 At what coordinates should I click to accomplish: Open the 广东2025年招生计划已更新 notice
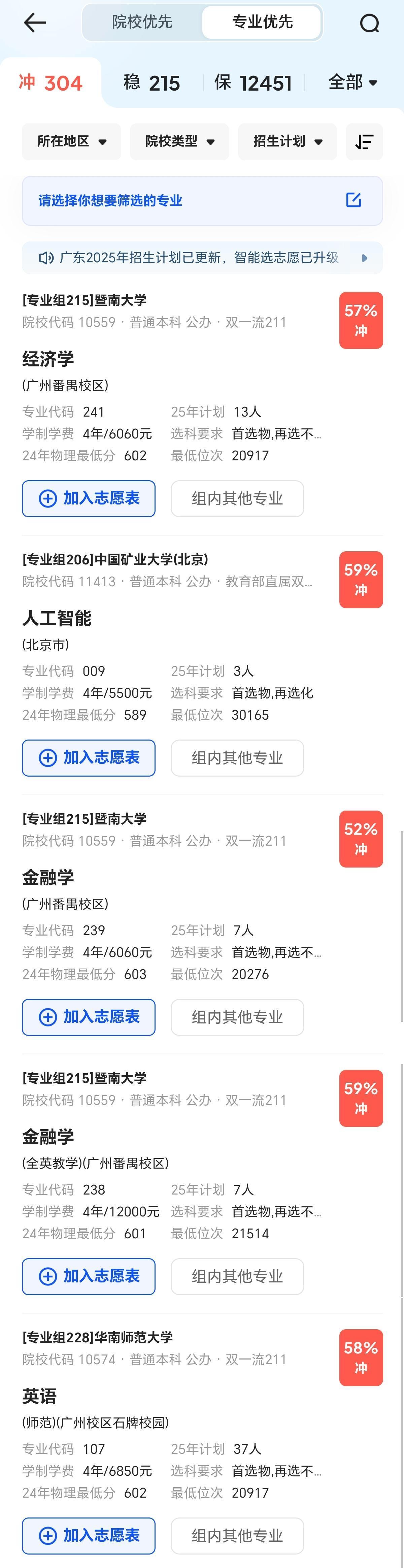pyautogui.click(x=202, y=258)
